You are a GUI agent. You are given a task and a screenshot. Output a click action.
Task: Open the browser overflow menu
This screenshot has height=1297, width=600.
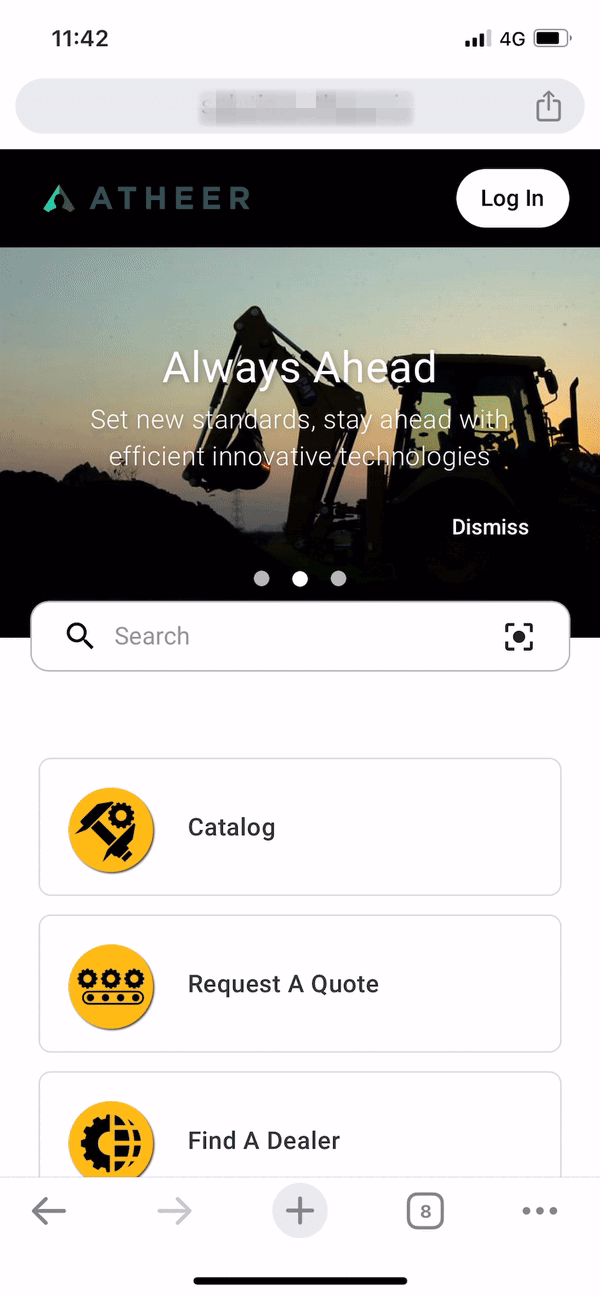540,1212
